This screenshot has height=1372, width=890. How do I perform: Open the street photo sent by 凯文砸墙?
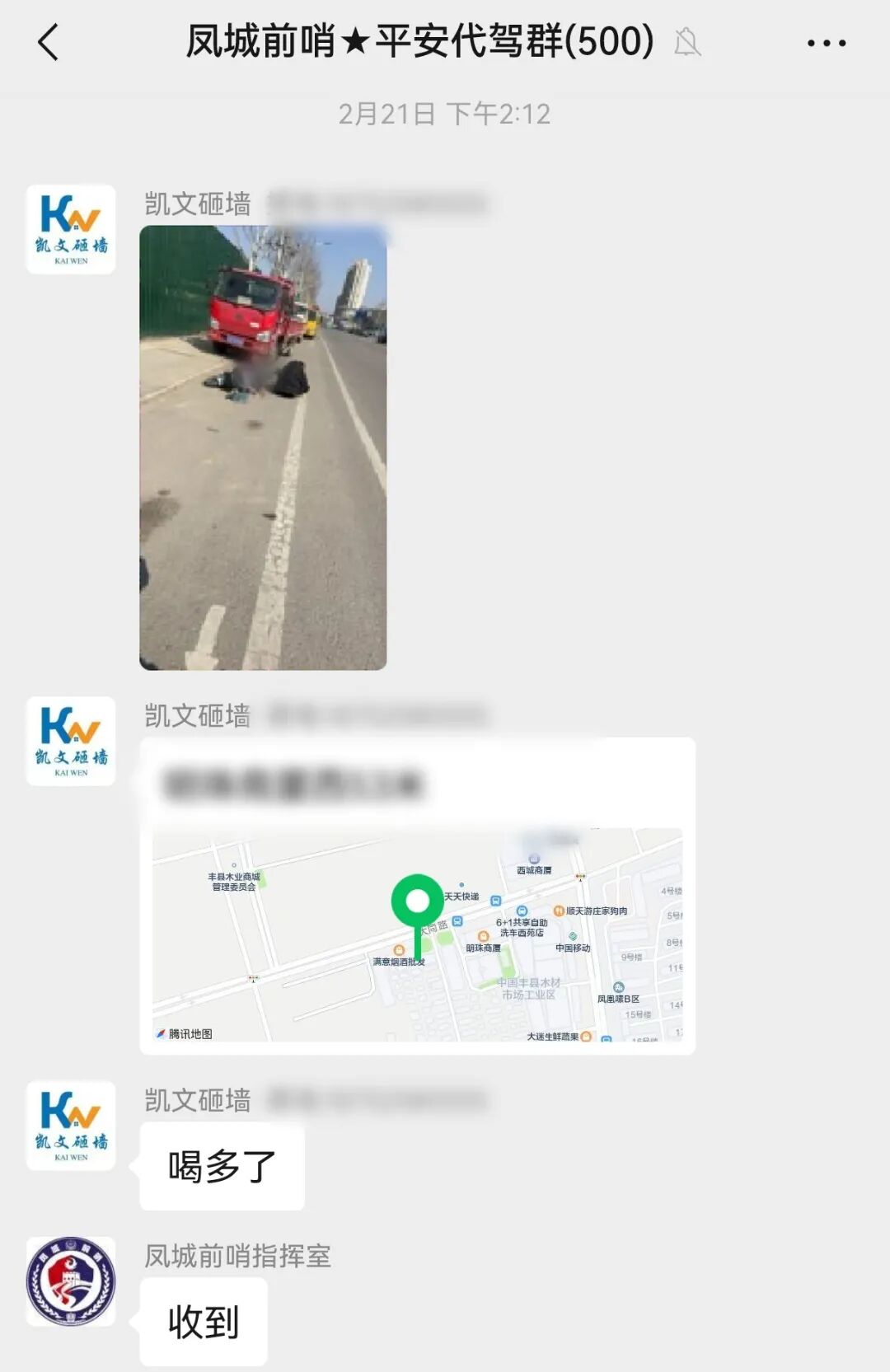click(263, 447)
